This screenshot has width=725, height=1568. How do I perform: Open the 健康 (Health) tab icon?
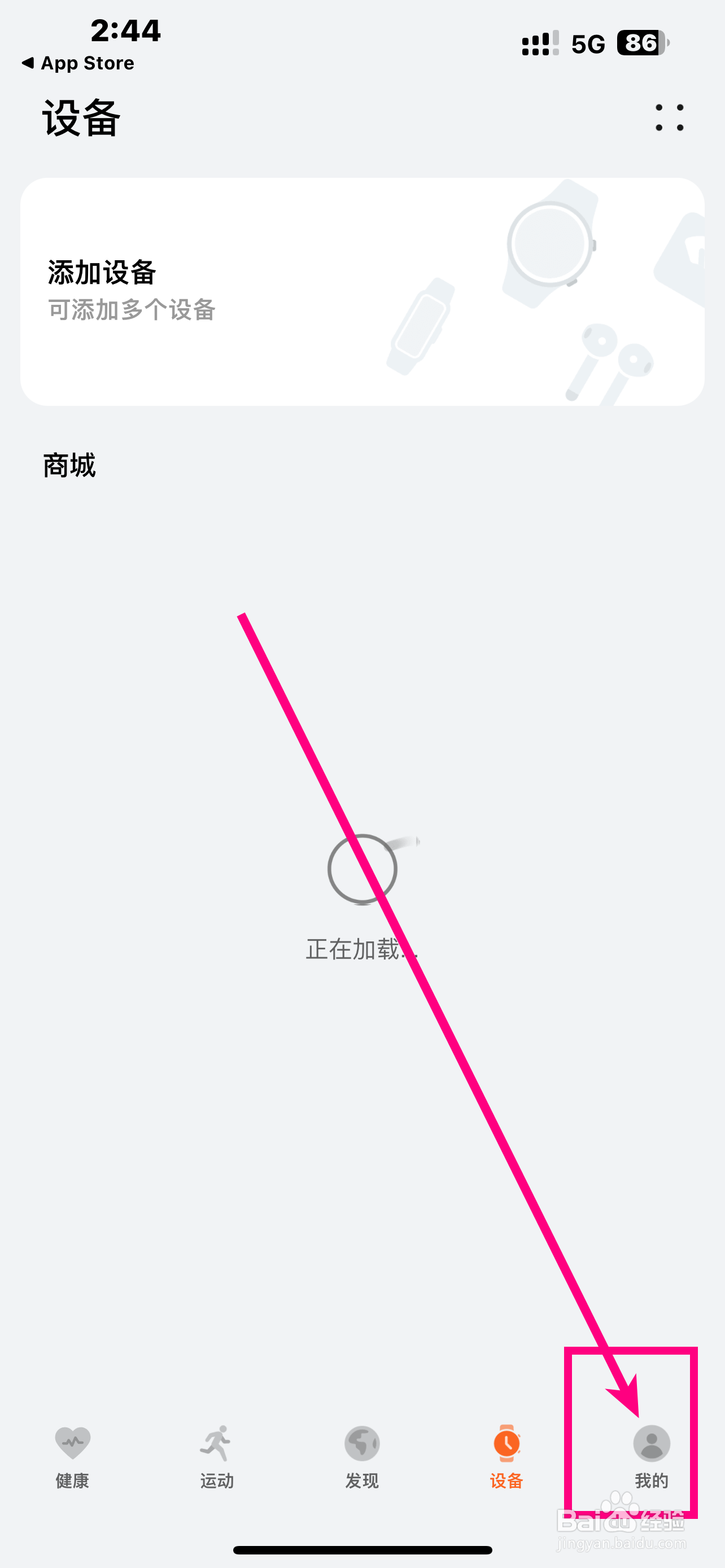(x=72, y=1443)
